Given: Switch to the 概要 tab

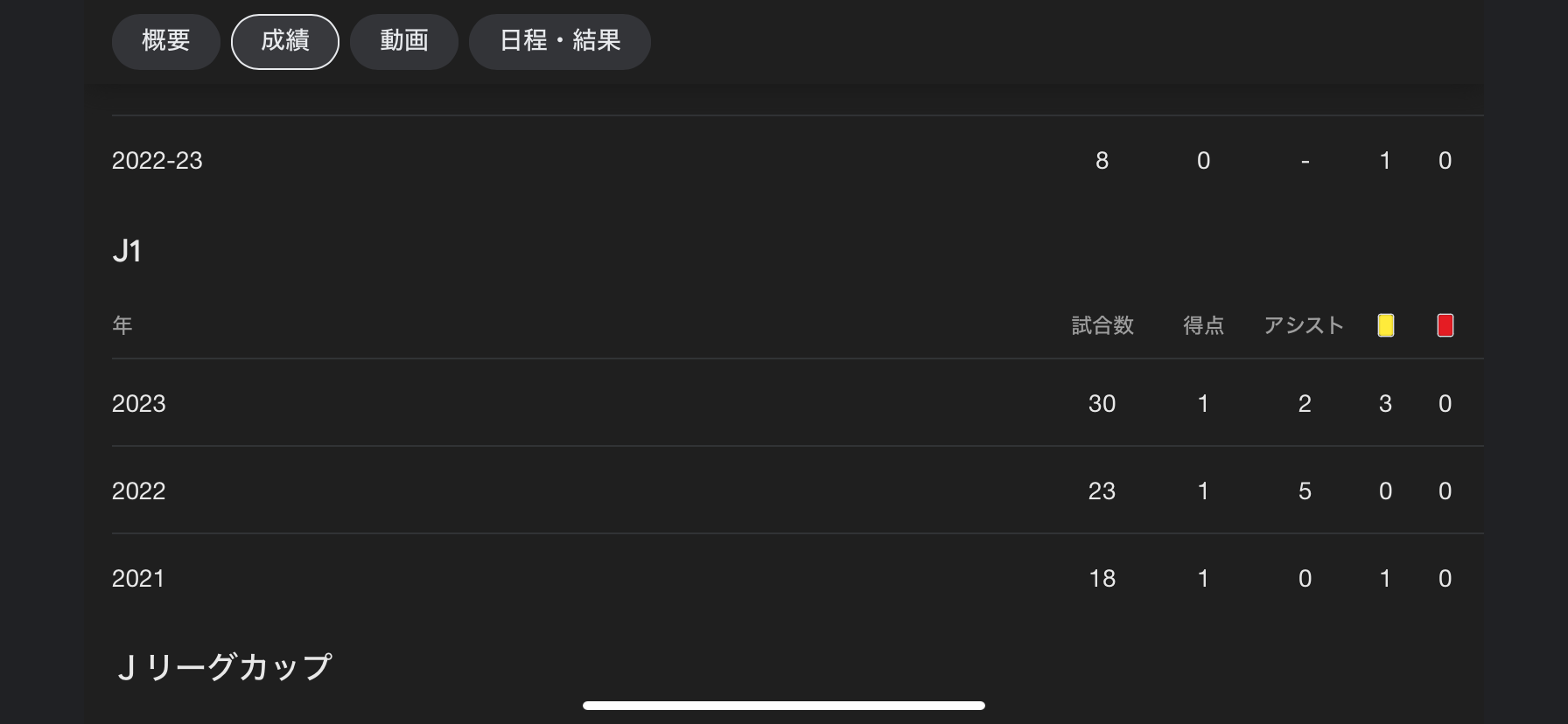Looking at the screenshot, I should coord(166,41).
